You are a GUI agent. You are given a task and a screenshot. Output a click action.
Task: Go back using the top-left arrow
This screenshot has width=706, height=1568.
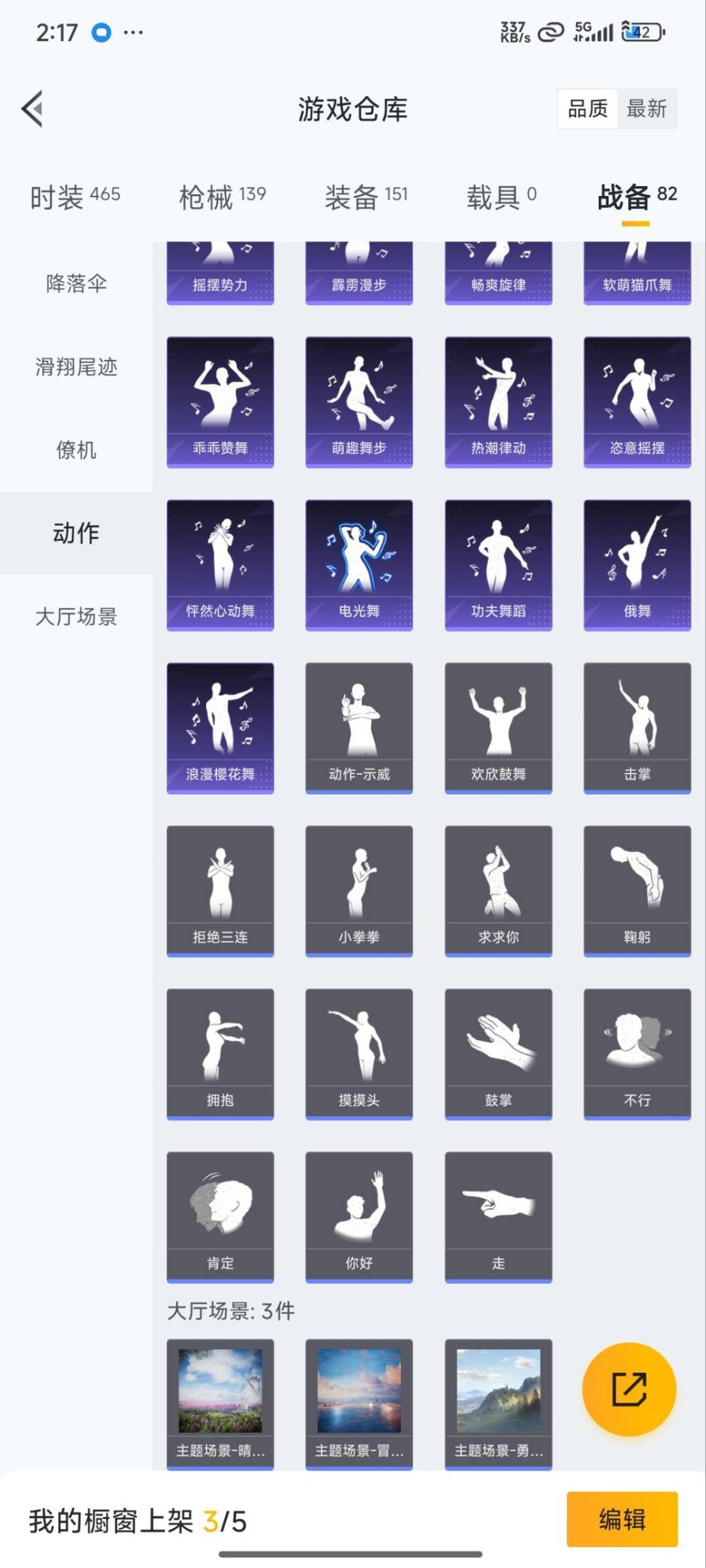[x=32, y=108]
